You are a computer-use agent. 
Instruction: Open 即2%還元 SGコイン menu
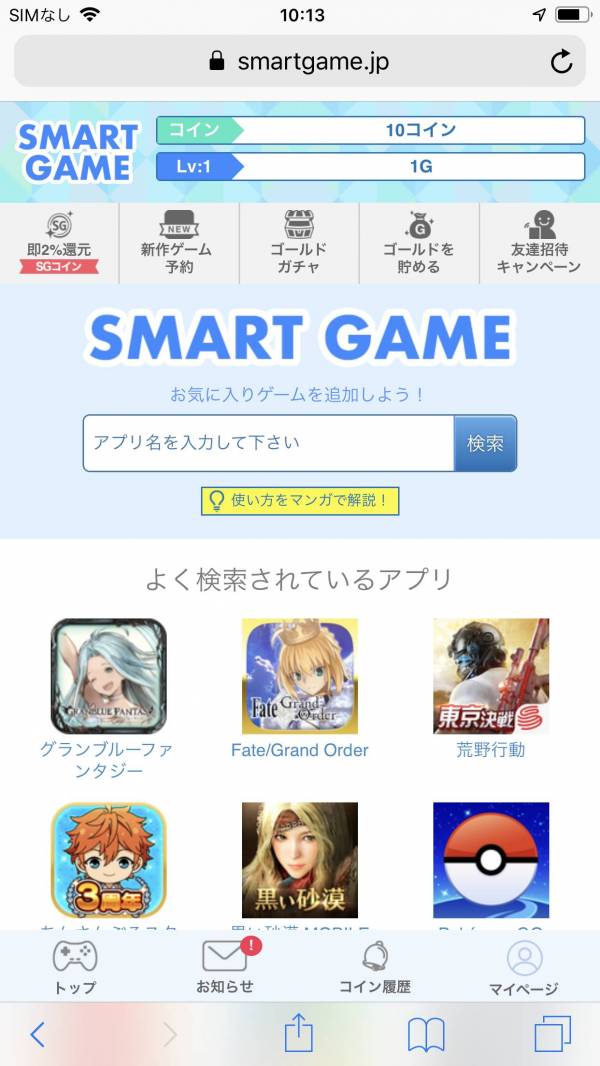59,244
